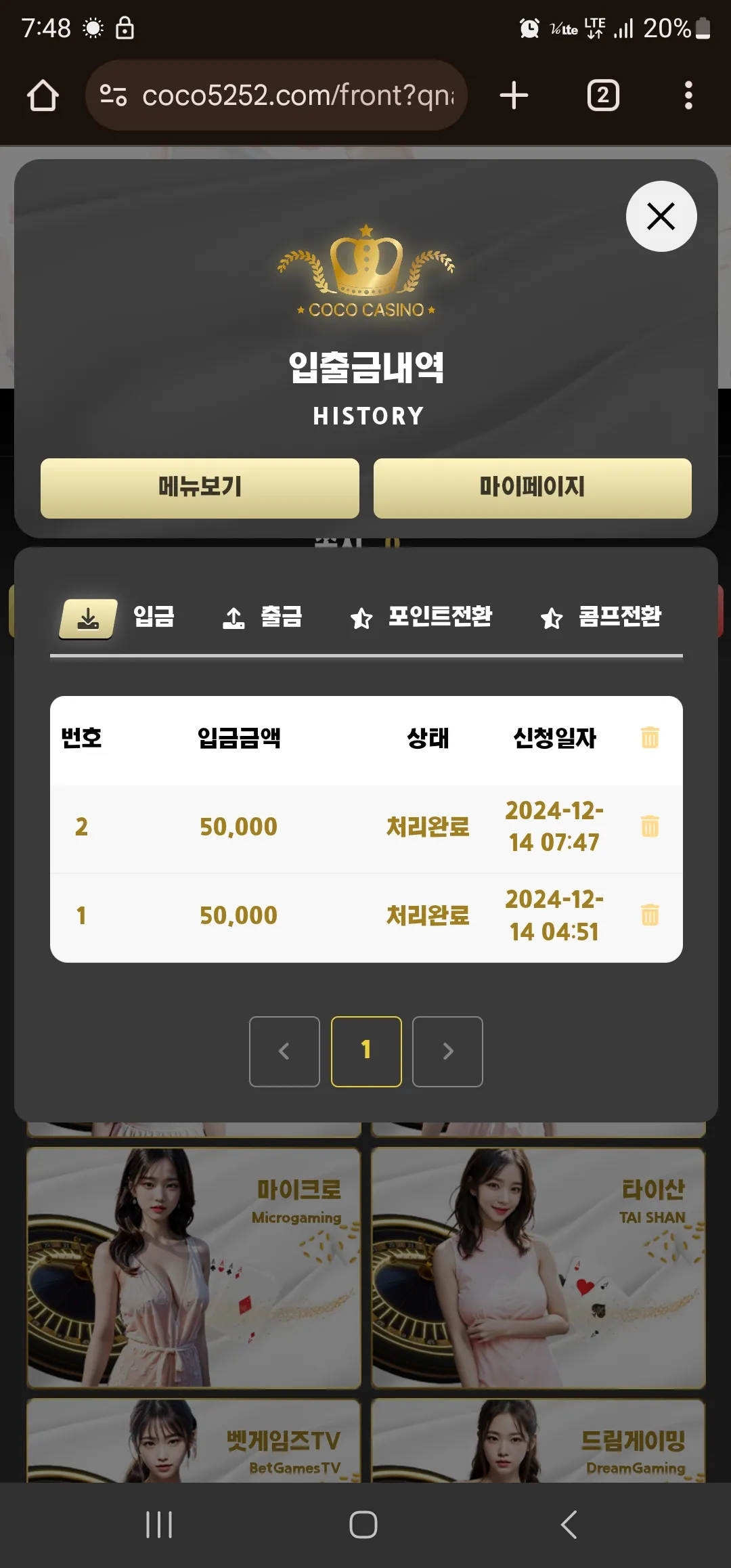Switch to the 출금 tab
The width and height of the screenshot is (731, 1568).
(x=263, y=617)
